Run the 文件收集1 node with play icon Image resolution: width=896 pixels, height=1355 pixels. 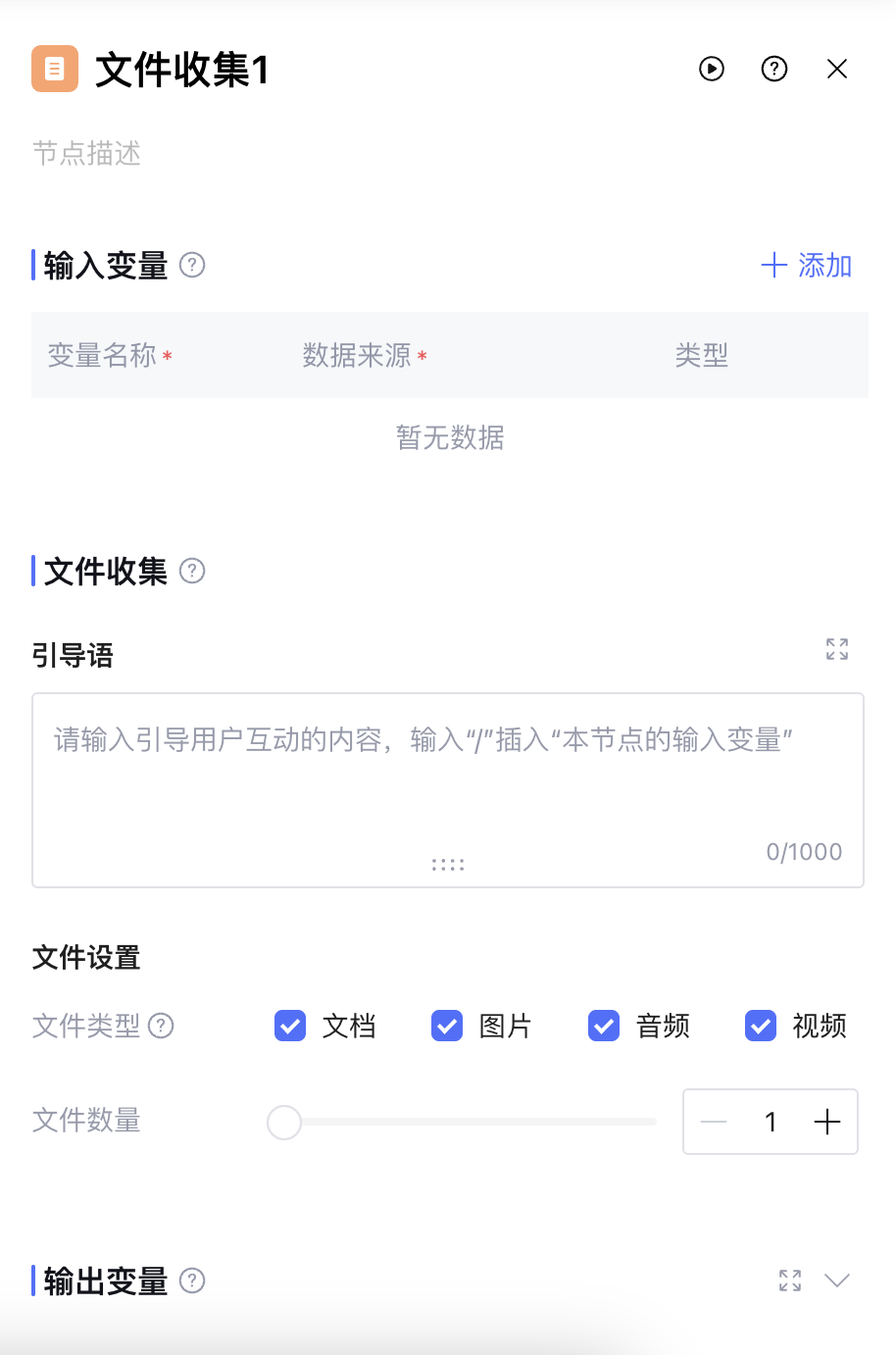tap(712, 69)
